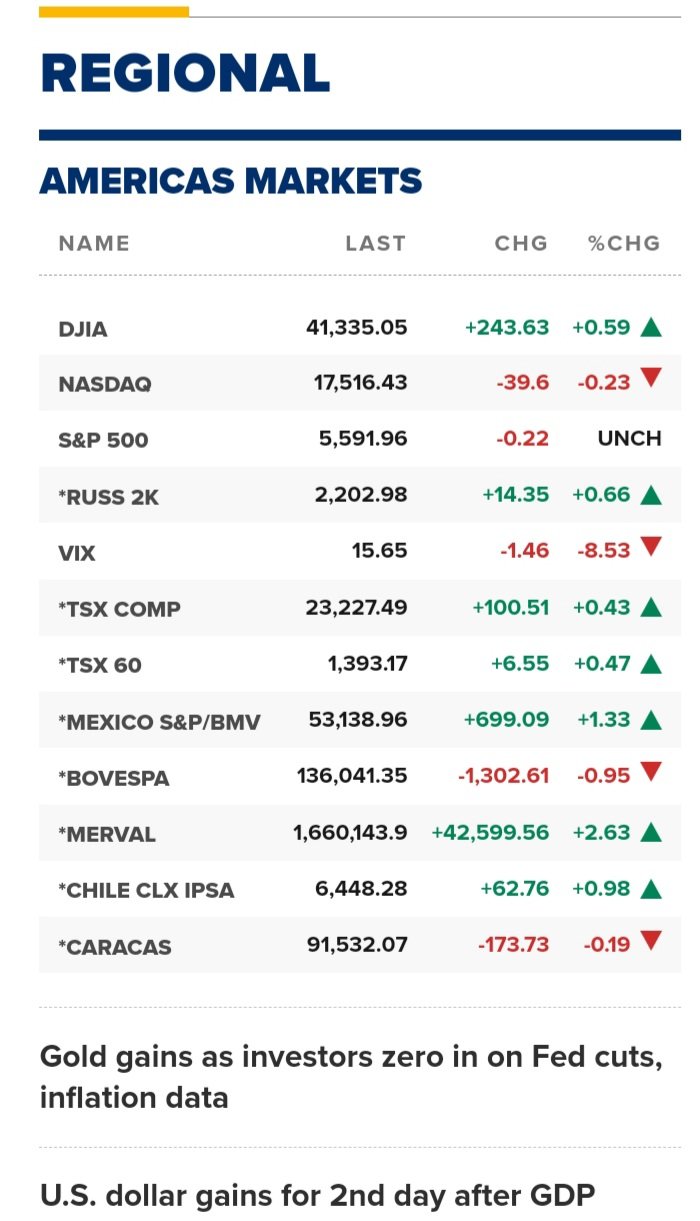Read the gold gains Fed cuts article
This screenshot has height=1221, width=700.
click(x=350, y=1077)
